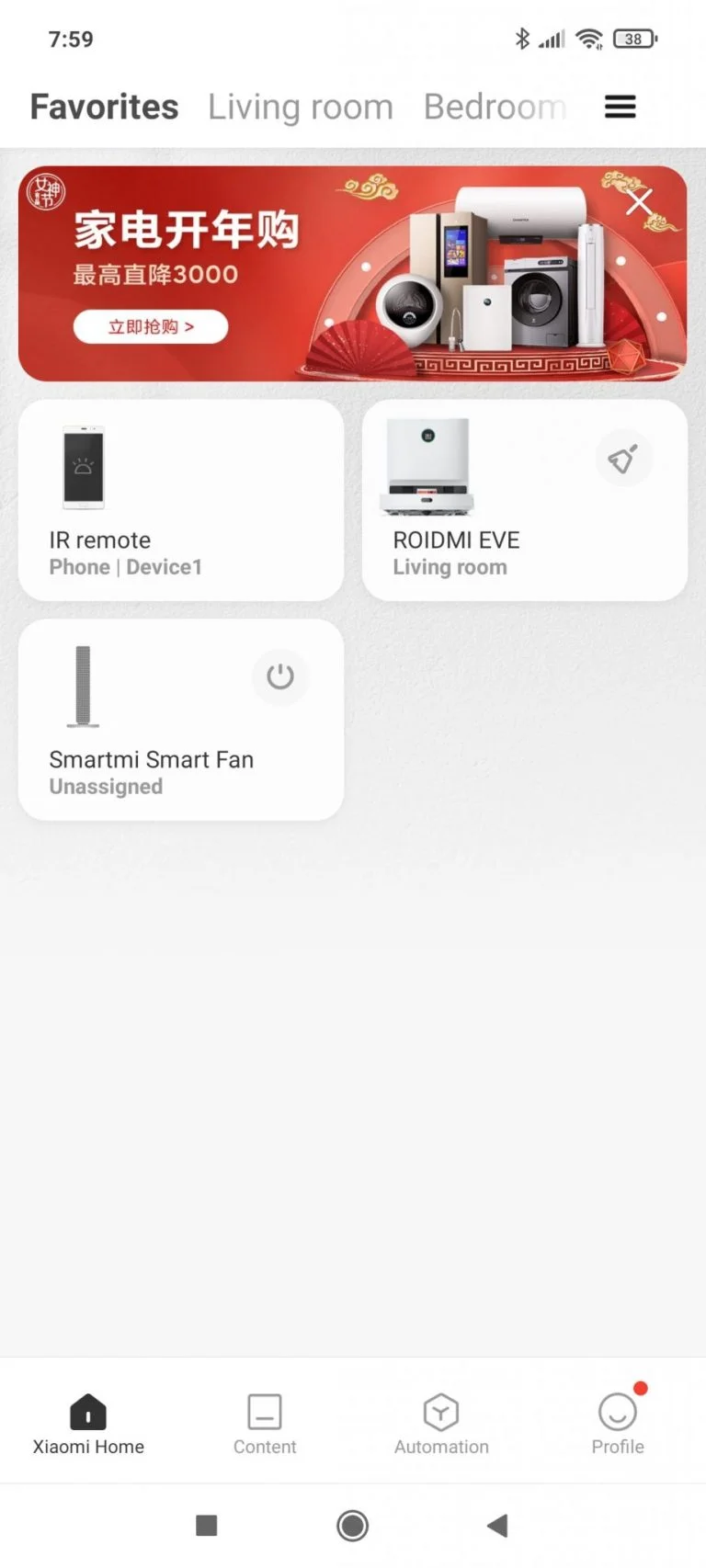Switch to the Living room tab

click(x=301, y=107)
